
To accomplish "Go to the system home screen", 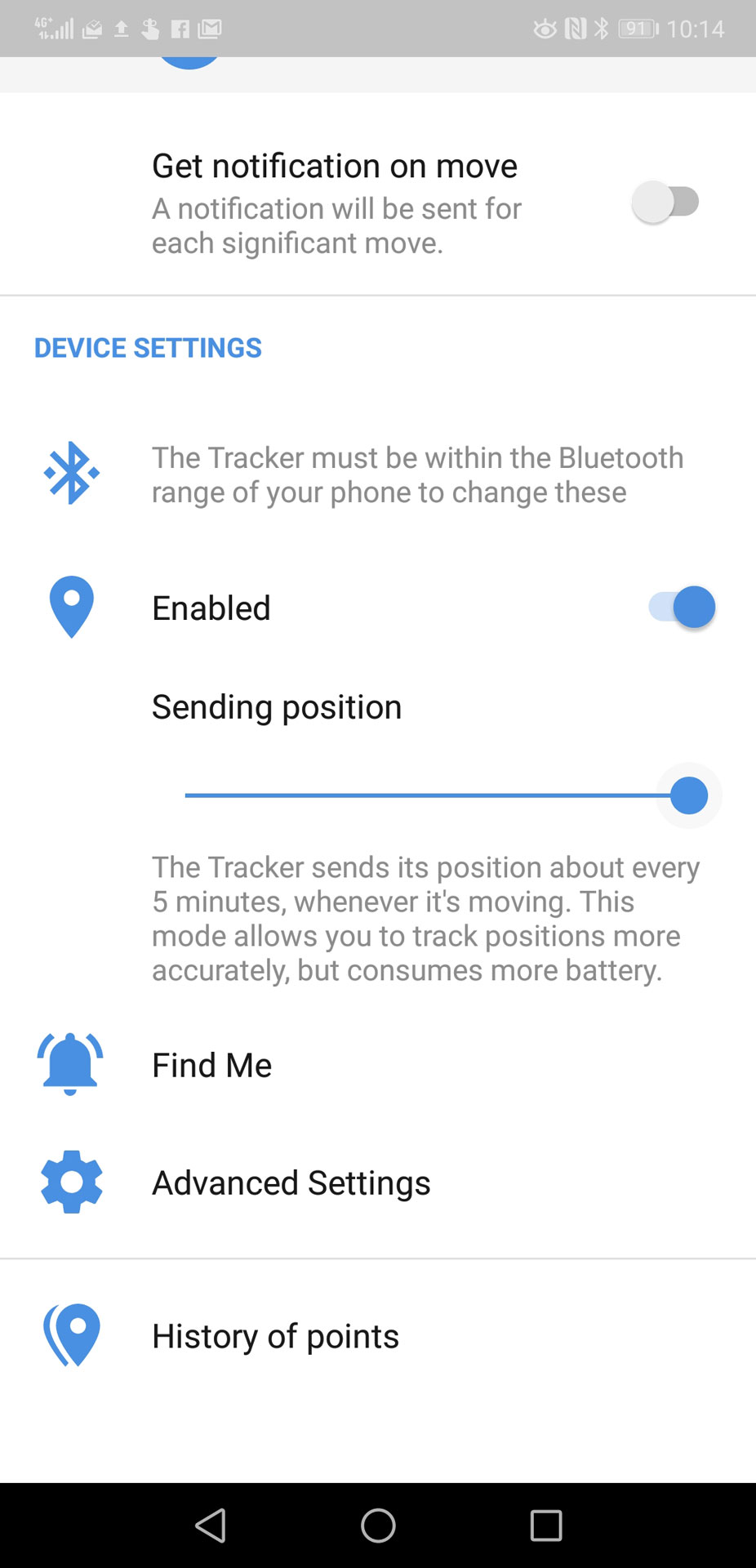I will [378, 1526].
